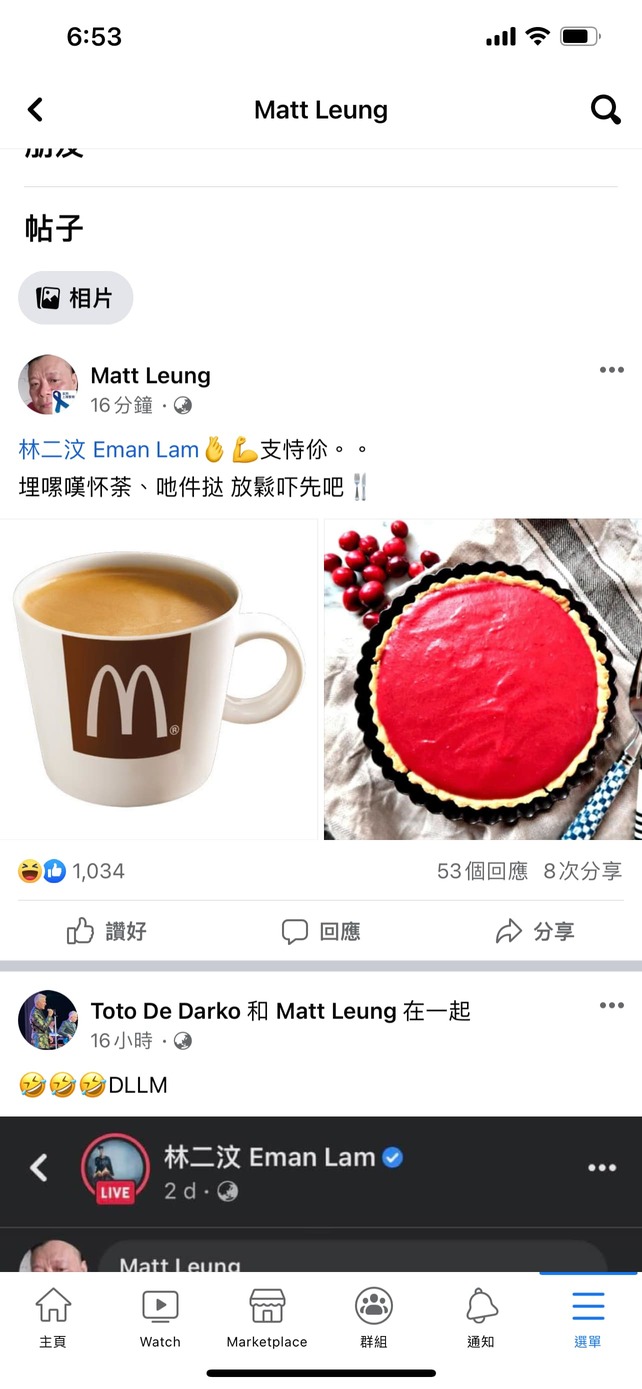Tap the 相片 photos chip
Screen dimensions: 642x1389
tap(75, 298)
